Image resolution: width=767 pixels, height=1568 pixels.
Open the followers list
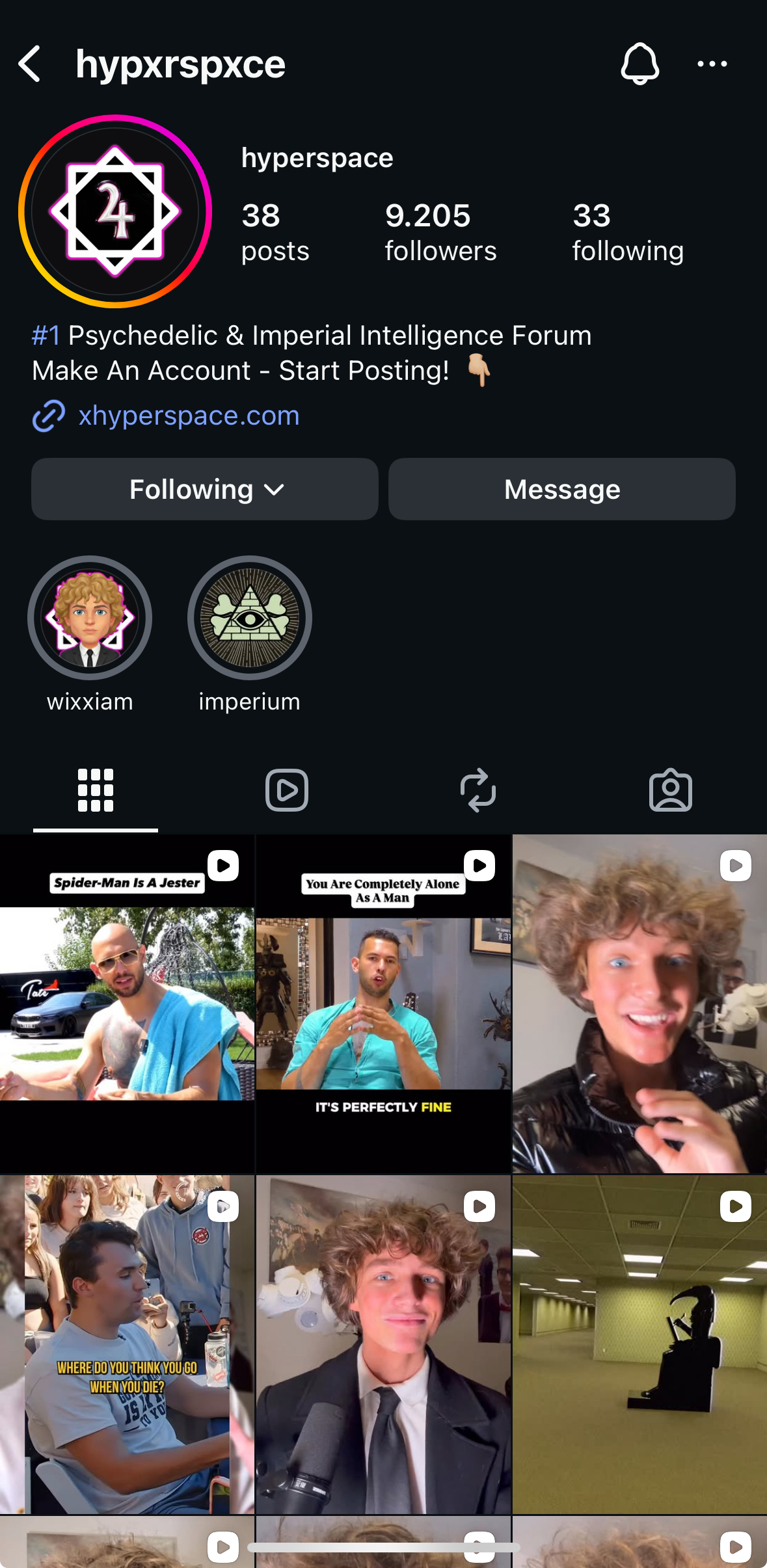pos(440,232)
